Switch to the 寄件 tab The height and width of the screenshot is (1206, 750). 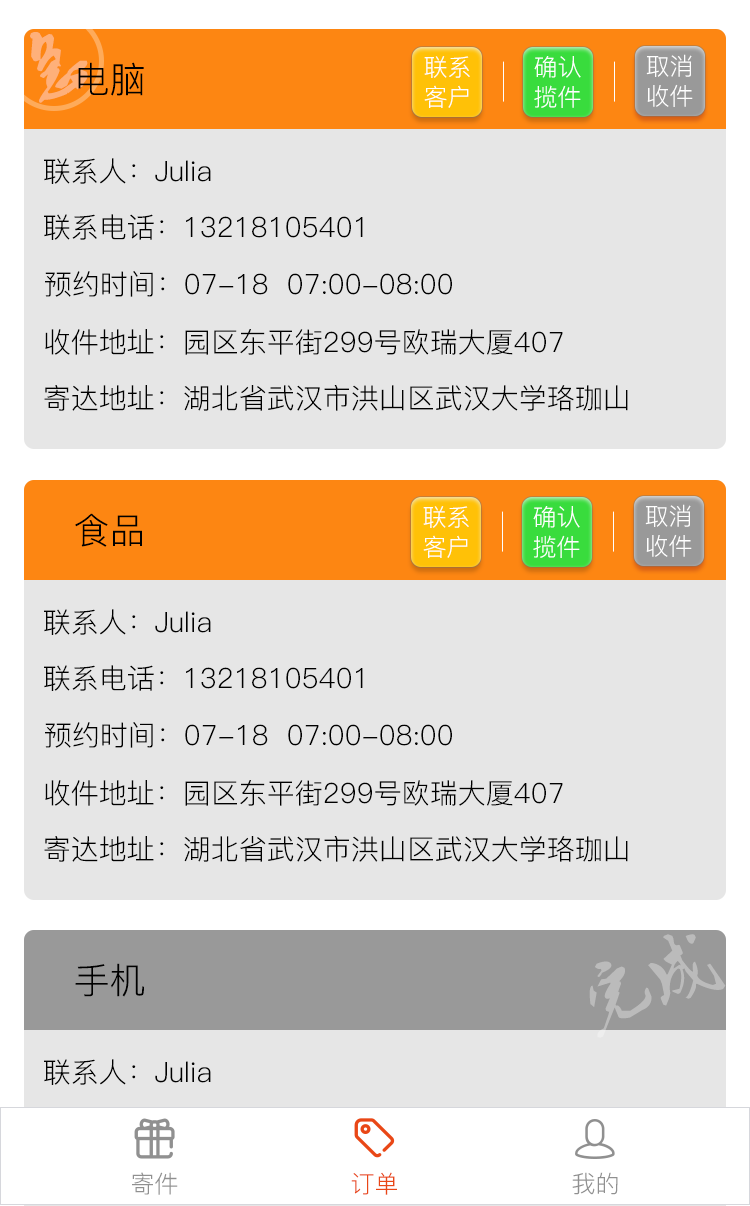tap(154, 1156)
